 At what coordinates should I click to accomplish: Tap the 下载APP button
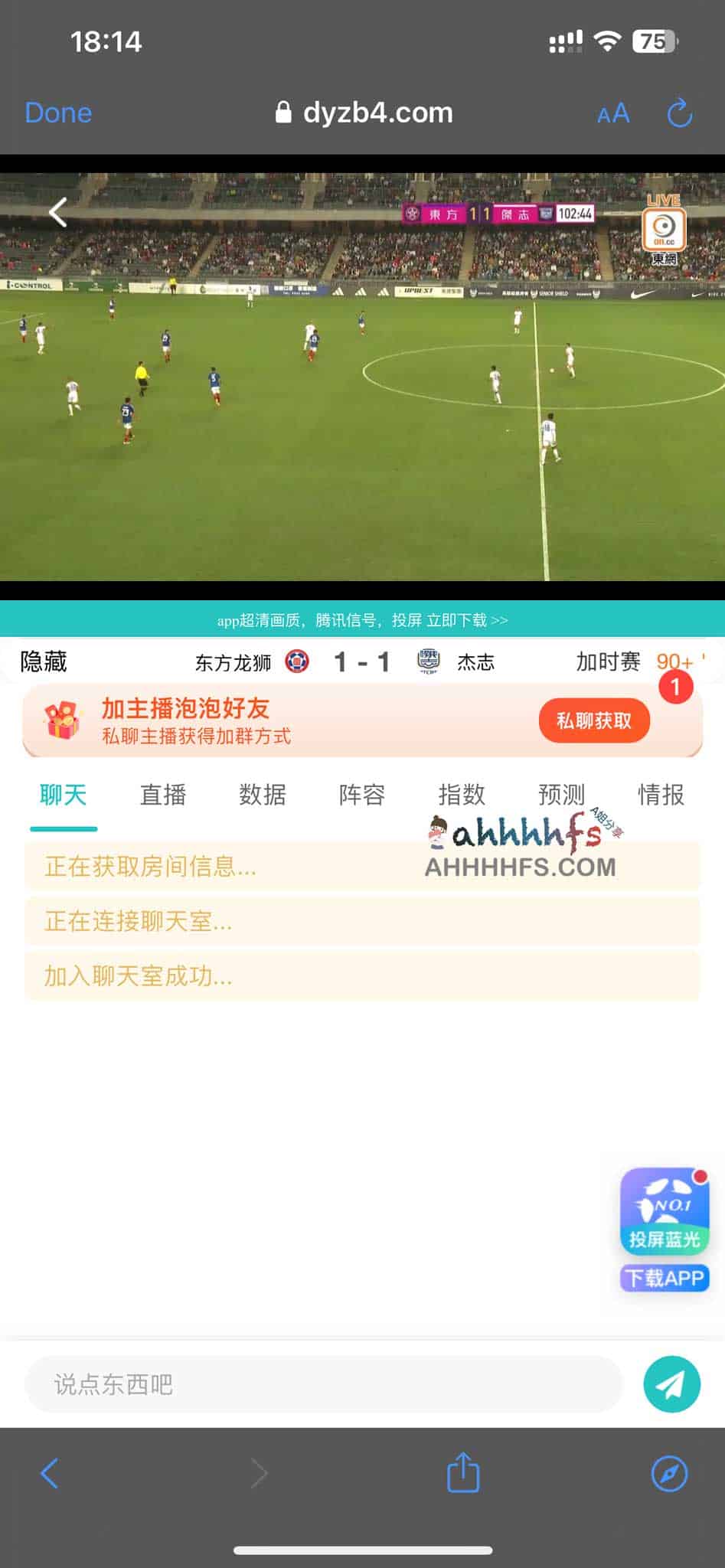click(x=665, y=1278)
